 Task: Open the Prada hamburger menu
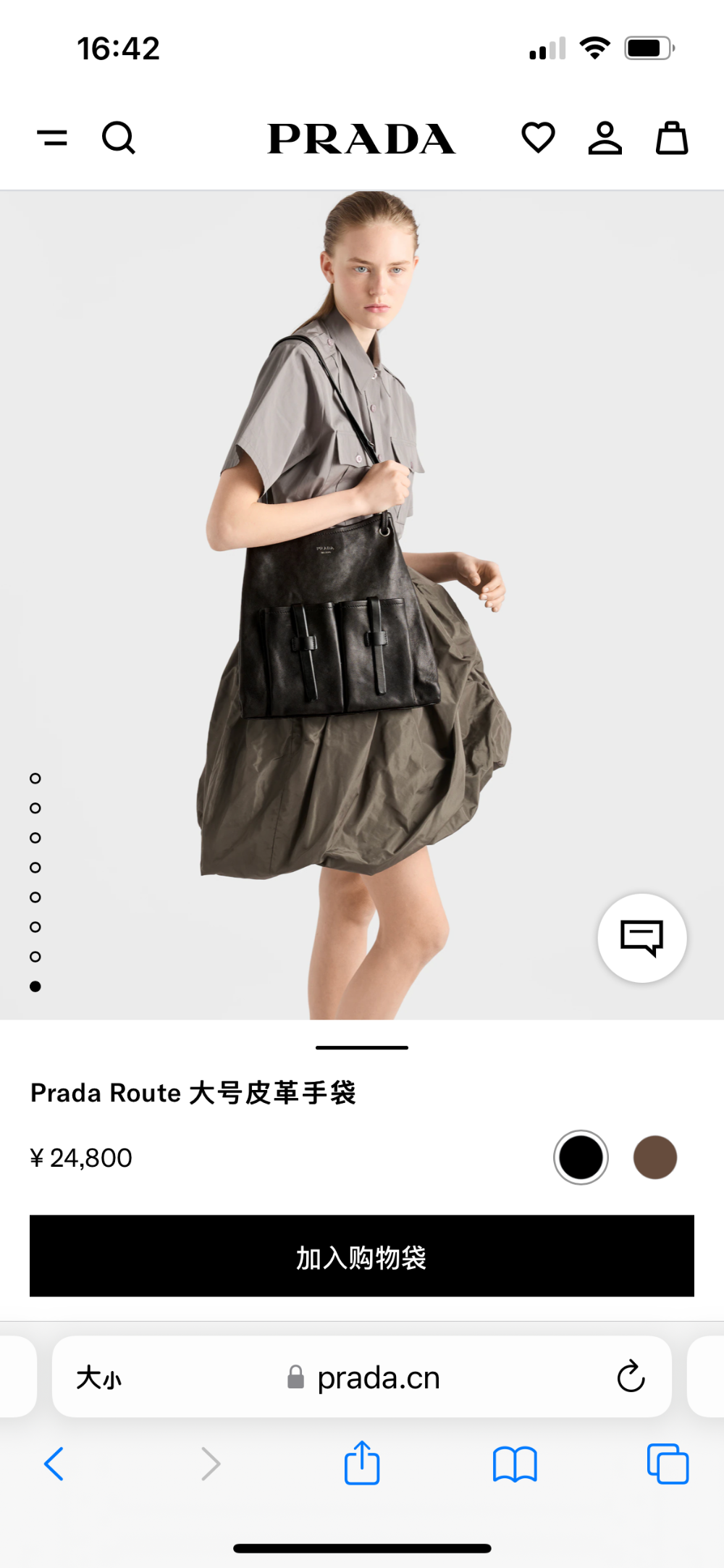tap(52, 138)
